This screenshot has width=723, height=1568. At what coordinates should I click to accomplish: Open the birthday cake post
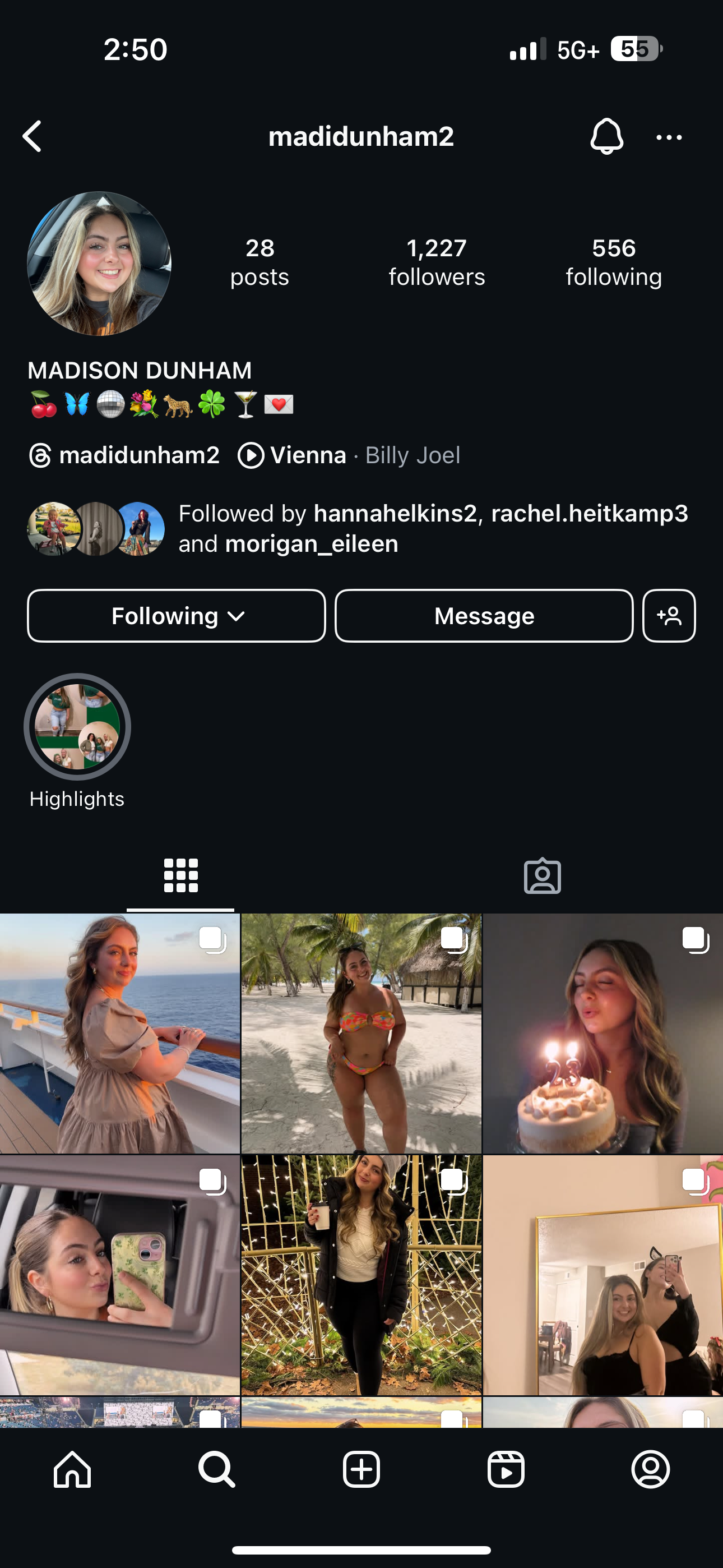(x=603, y=1034)
